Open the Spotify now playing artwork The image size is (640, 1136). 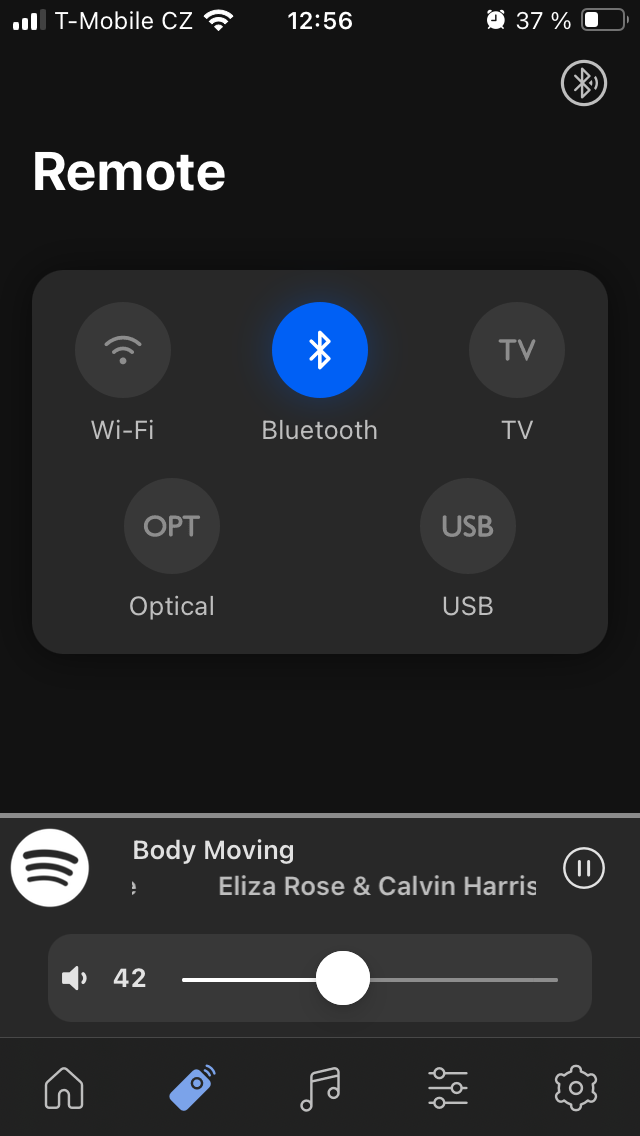[50, 868]
